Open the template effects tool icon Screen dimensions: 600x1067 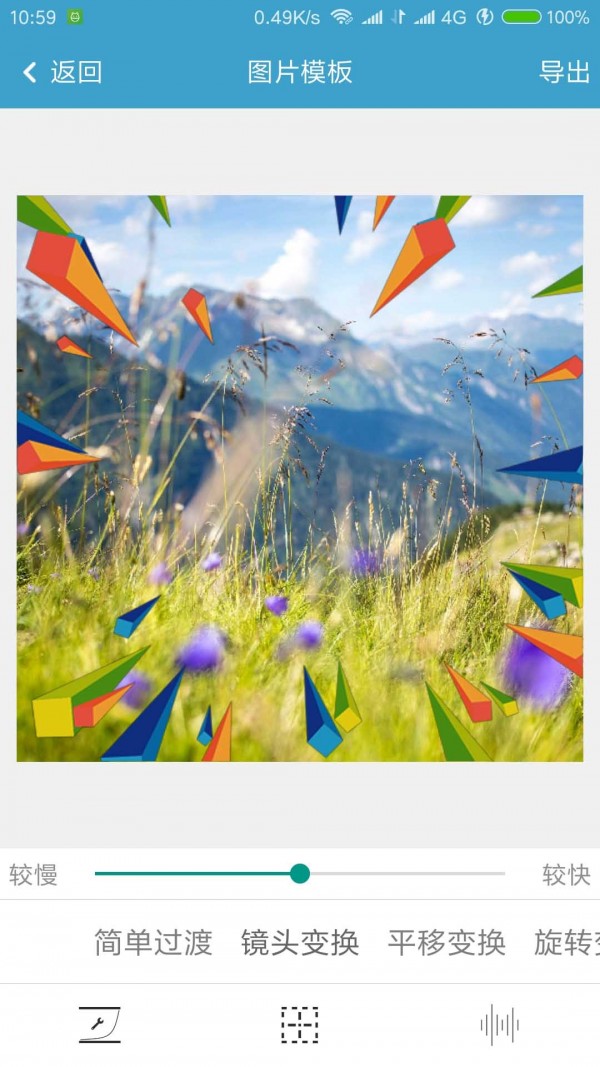click(x=100, y=1025)
